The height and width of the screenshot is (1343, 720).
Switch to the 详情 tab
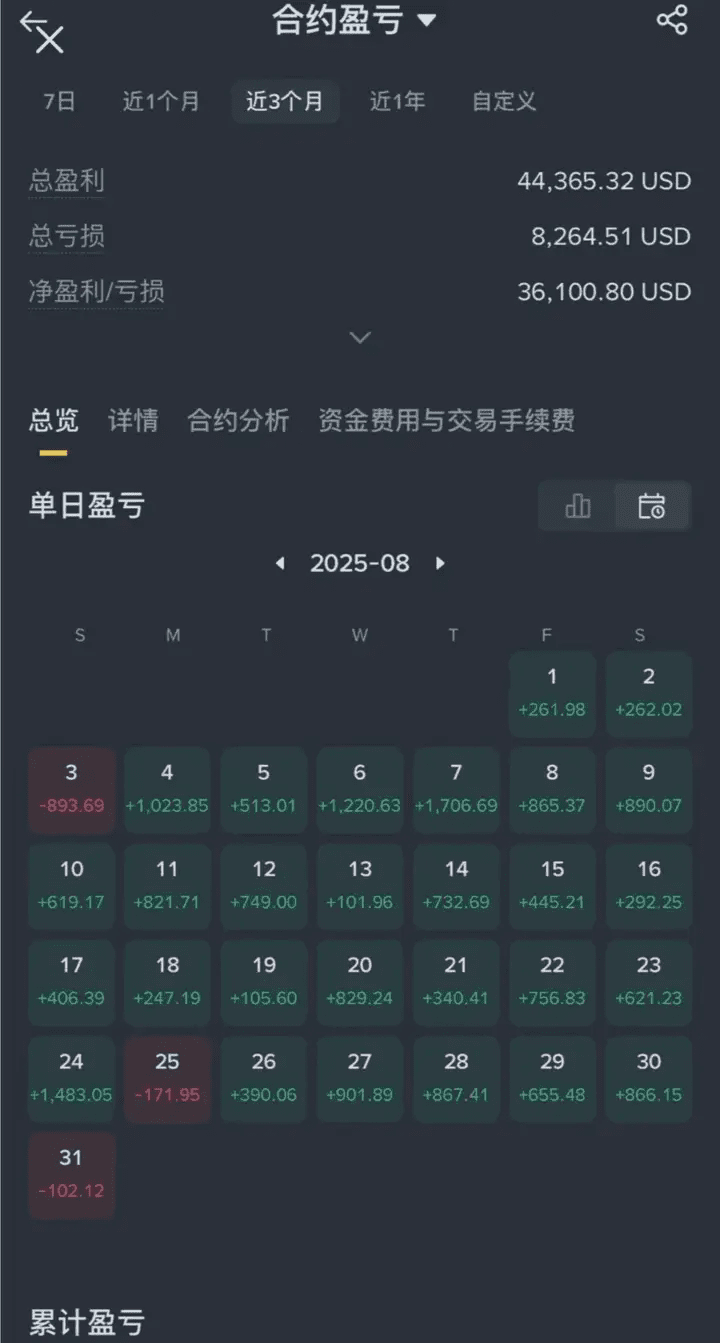click(x=133, y=421)
